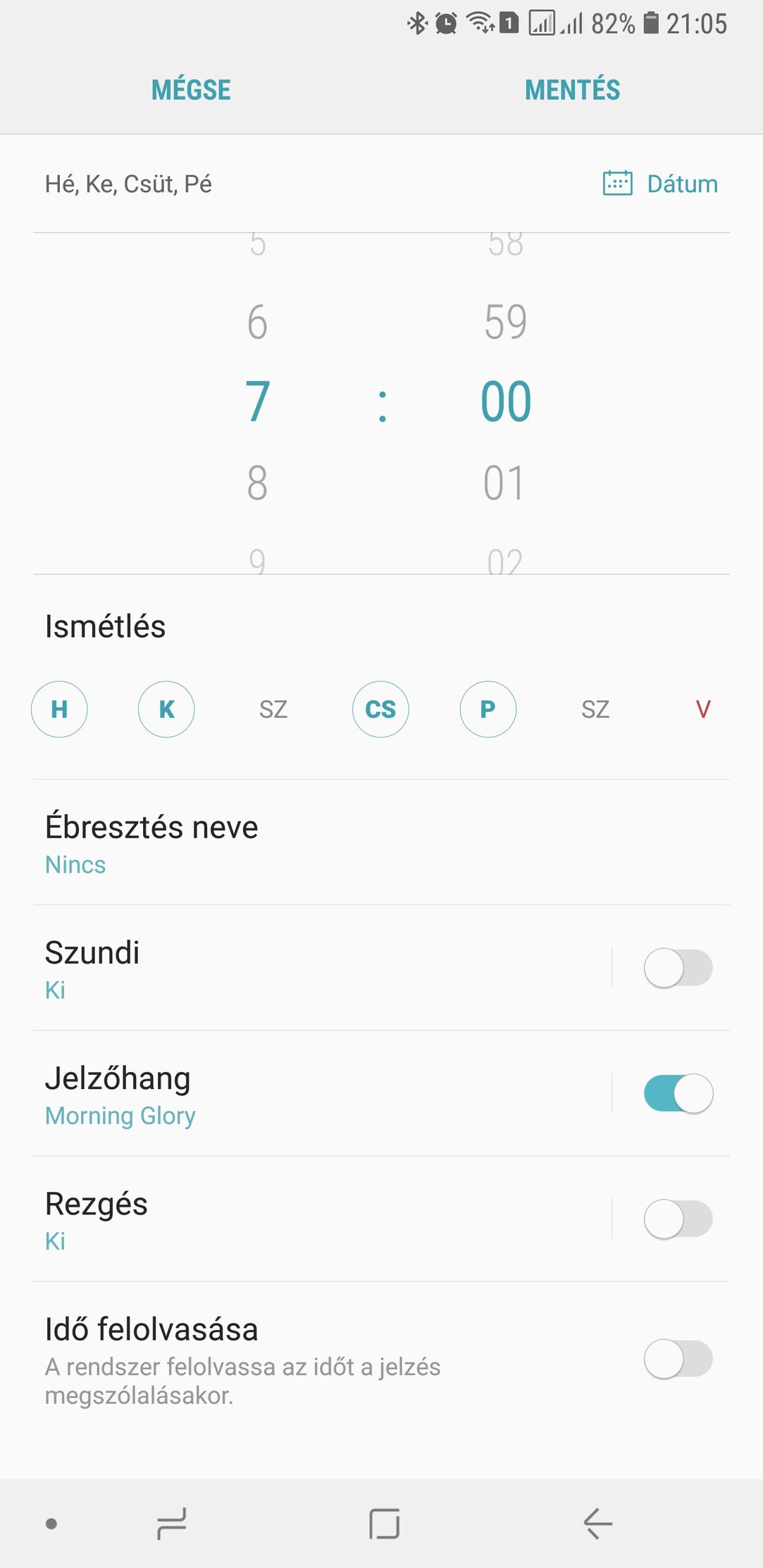Enable the Rezgés vibration switch
Viewport: 763px width, 1568px height.
click(678, 1219)
